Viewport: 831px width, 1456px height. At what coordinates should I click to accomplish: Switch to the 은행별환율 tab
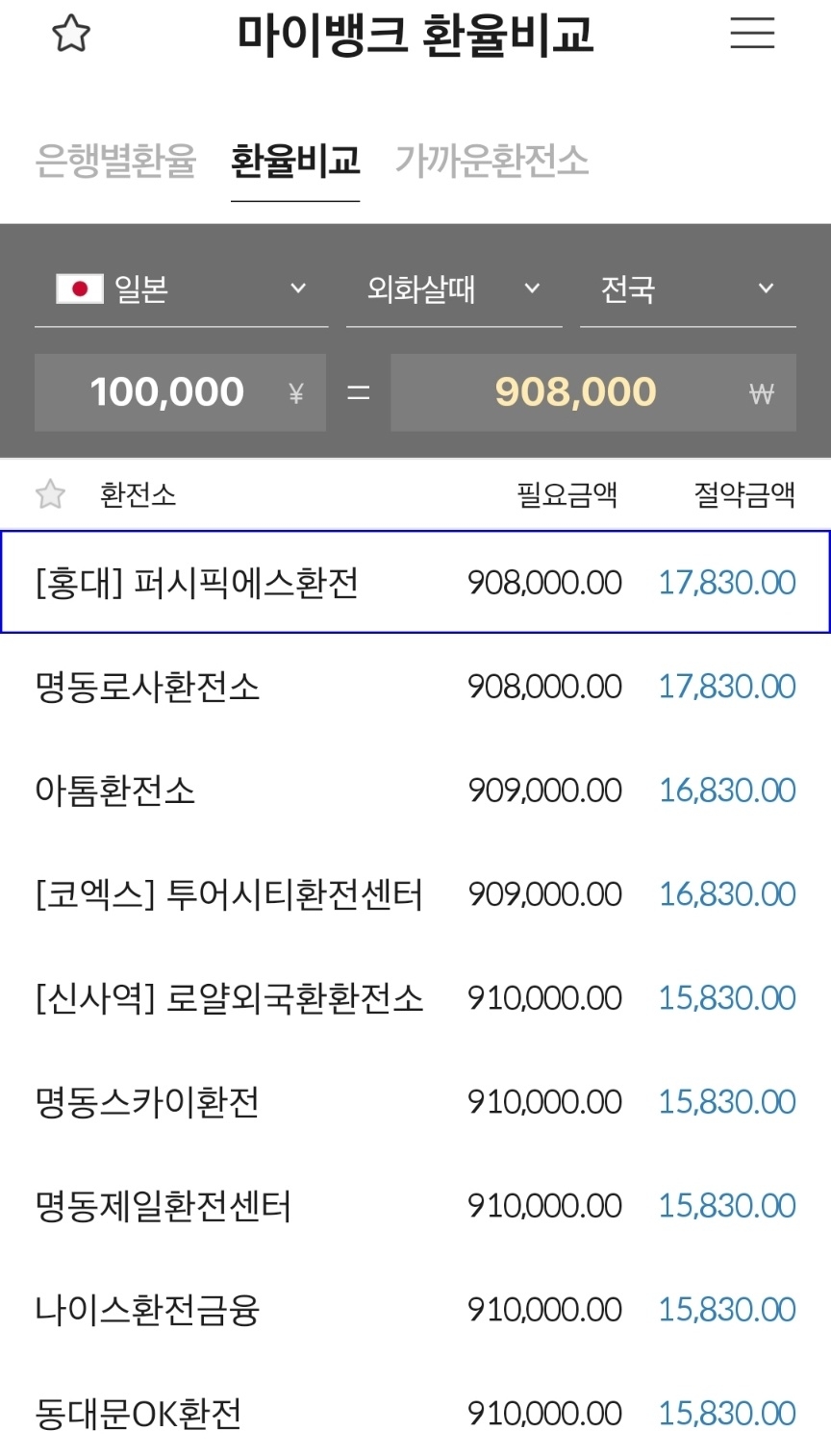click(113, 163)
